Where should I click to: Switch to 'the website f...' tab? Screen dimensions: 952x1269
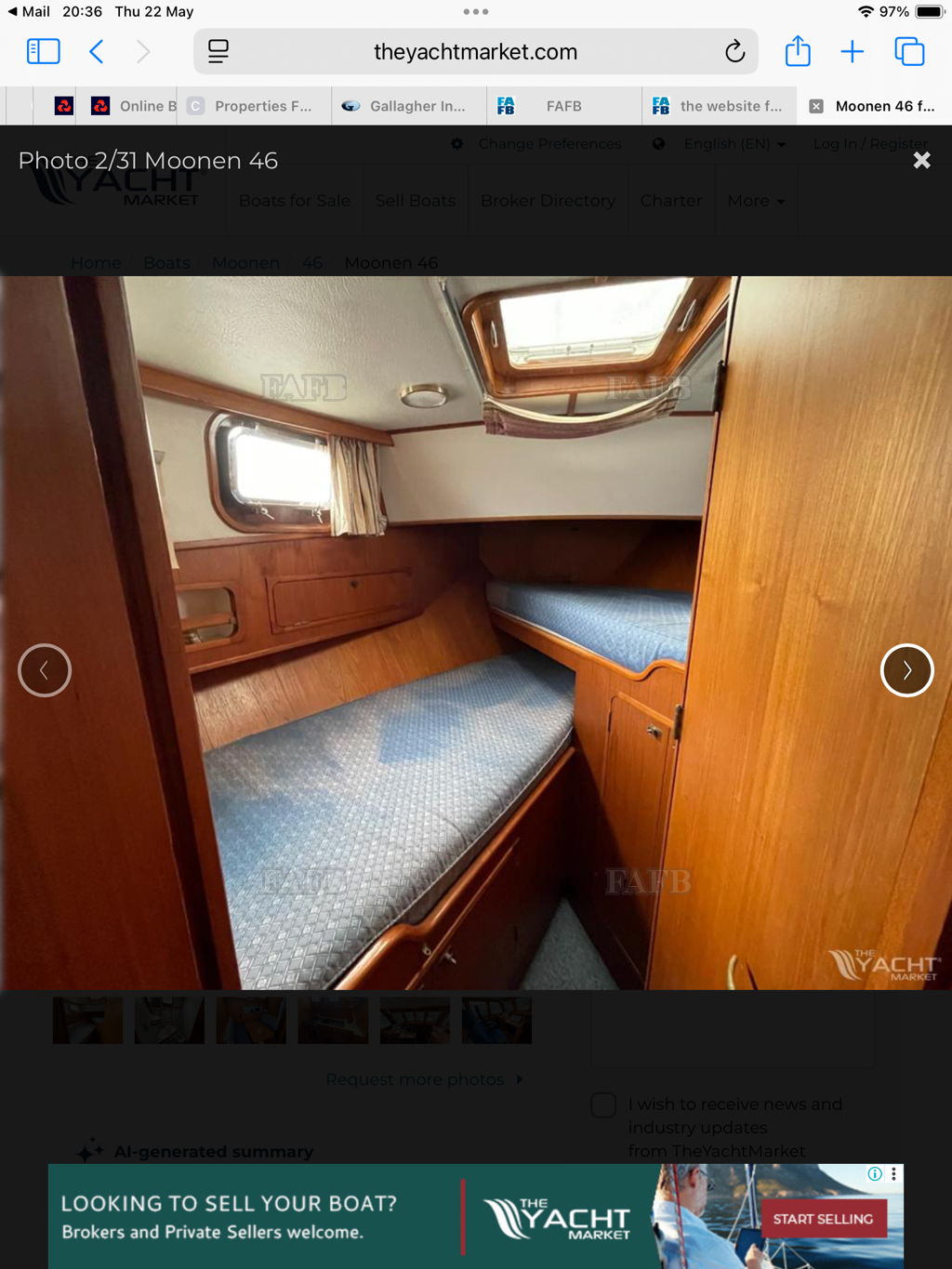coord(721,106)
